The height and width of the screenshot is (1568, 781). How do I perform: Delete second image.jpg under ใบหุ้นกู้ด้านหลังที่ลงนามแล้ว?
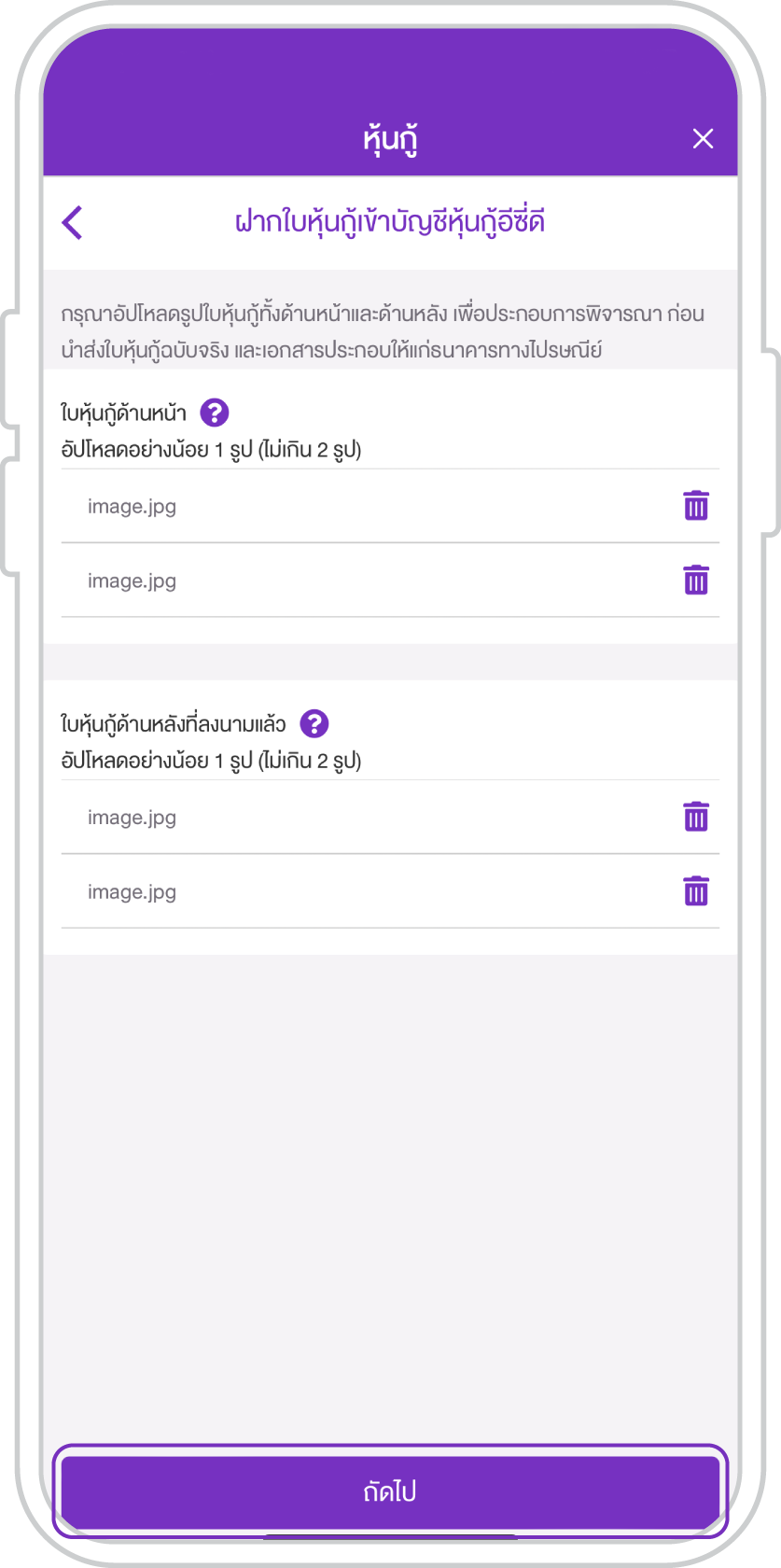click(x=696, y=891)
